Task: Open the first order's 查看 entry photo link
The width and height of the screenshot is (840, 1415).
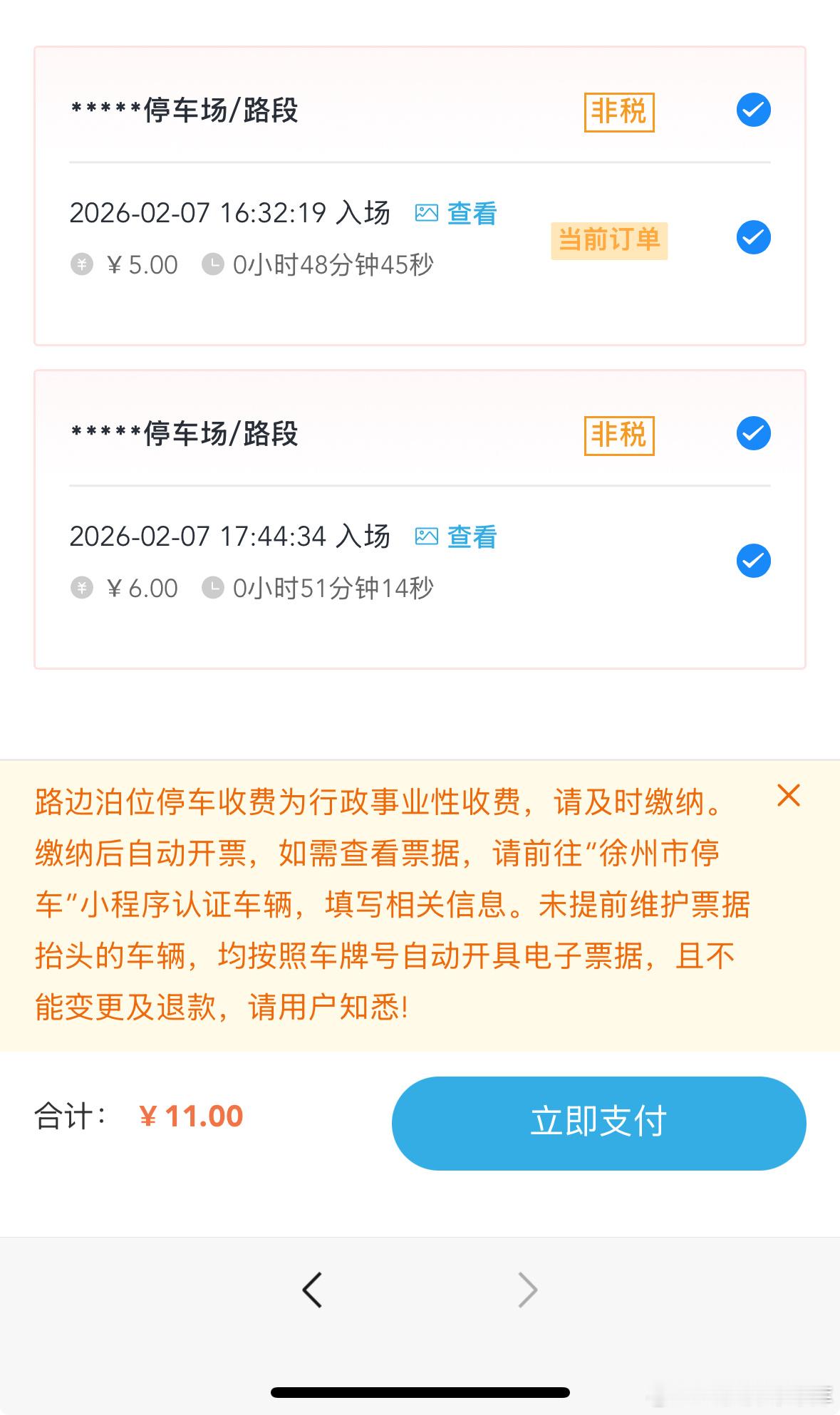Action: [471, 213]
